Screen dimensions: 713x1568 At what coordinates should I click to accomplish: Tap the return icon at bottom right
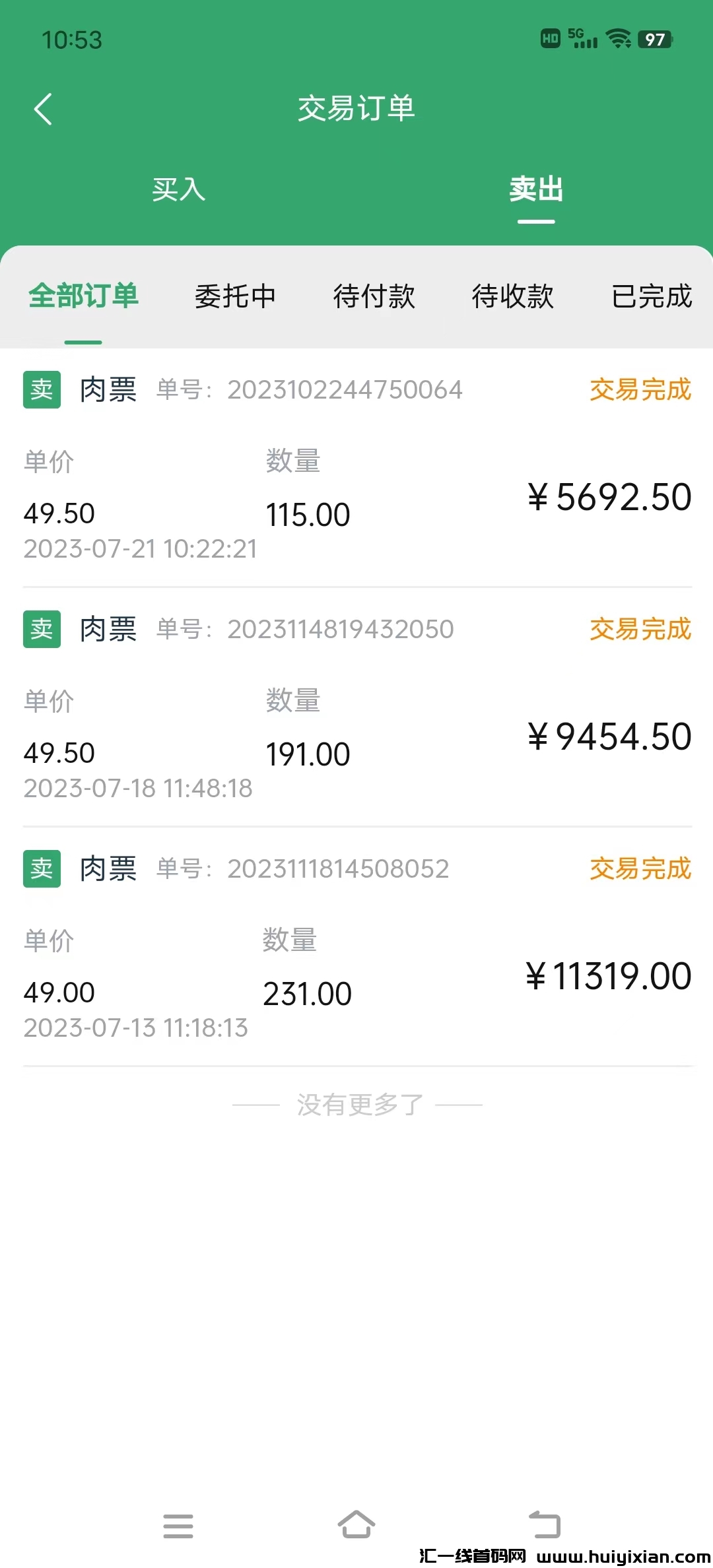pyautogui.click(x=540, y=1525)
